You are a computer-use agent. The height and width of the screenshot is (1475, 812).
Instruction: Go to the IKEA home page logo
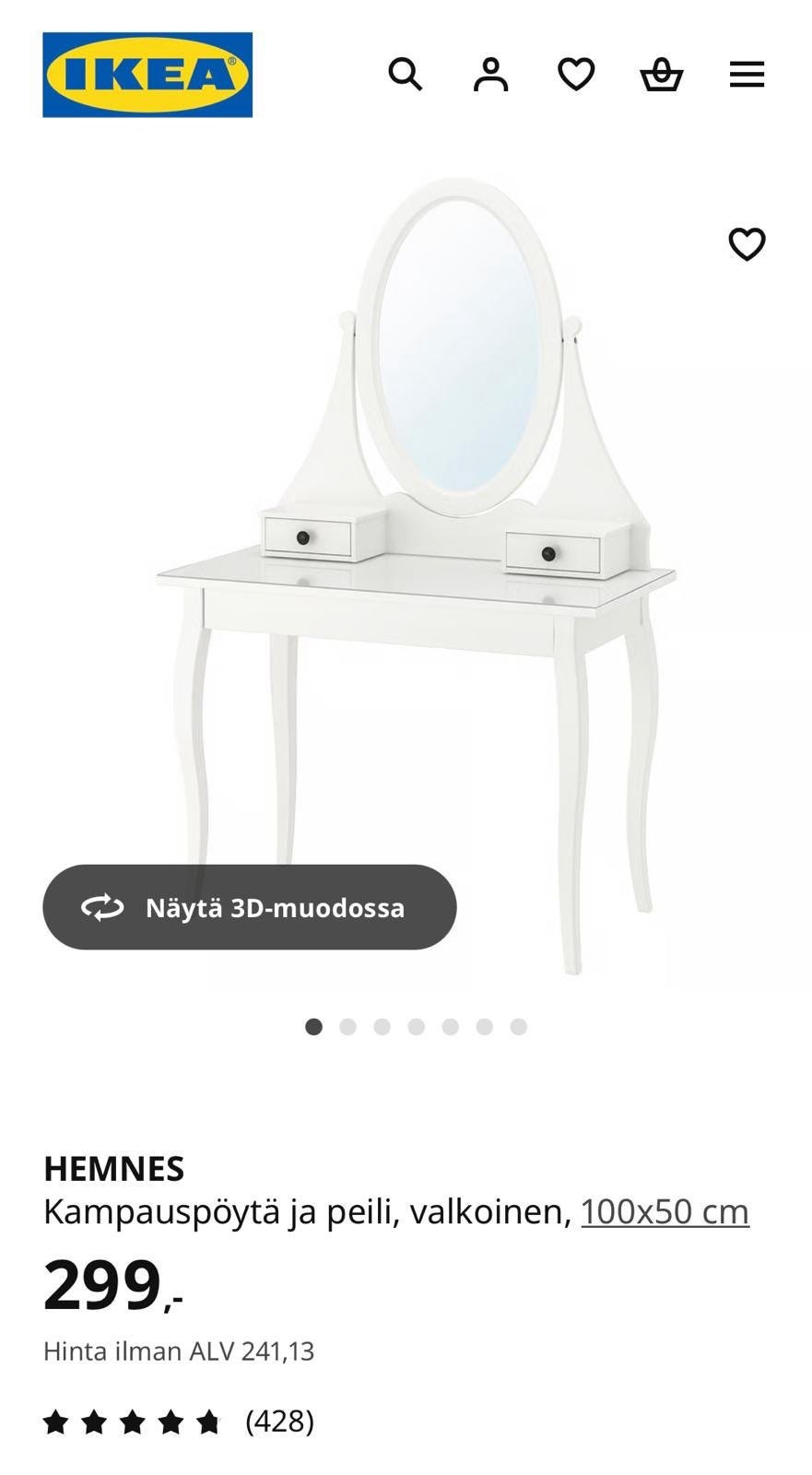[147, 75]
